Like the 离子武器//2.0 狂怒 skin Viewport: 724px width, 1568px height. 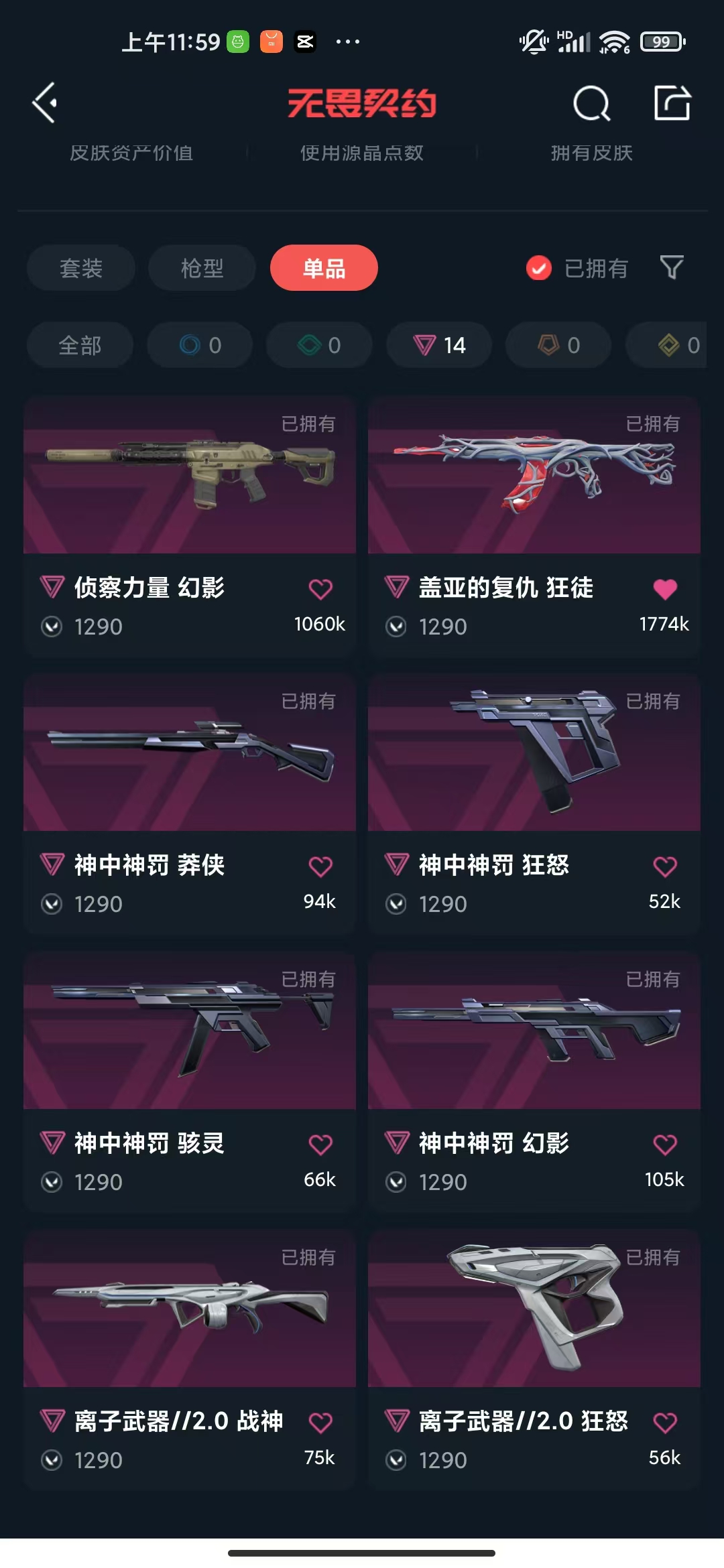[x=664, y=1423]
